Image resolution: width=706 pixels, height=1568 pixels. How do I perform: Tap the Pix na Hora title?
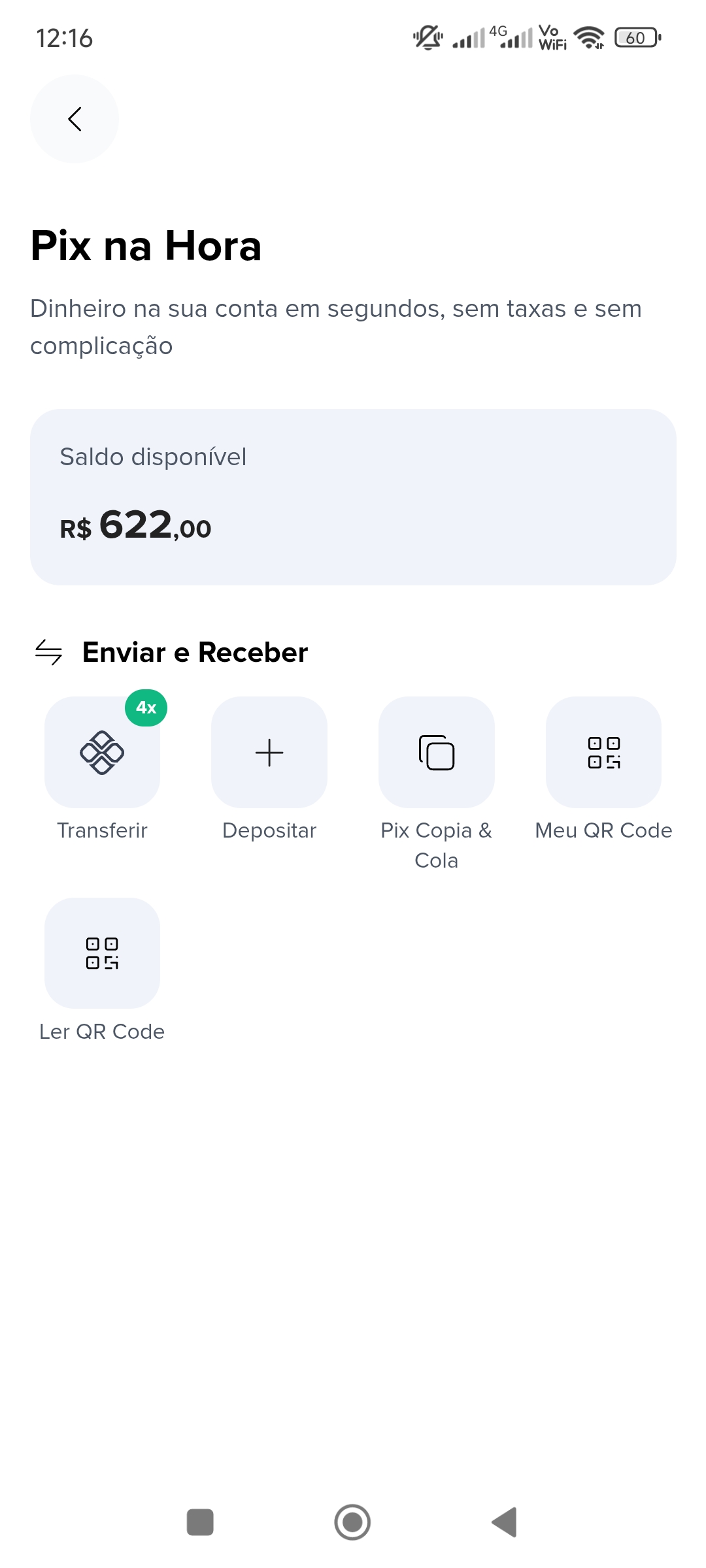146,246
